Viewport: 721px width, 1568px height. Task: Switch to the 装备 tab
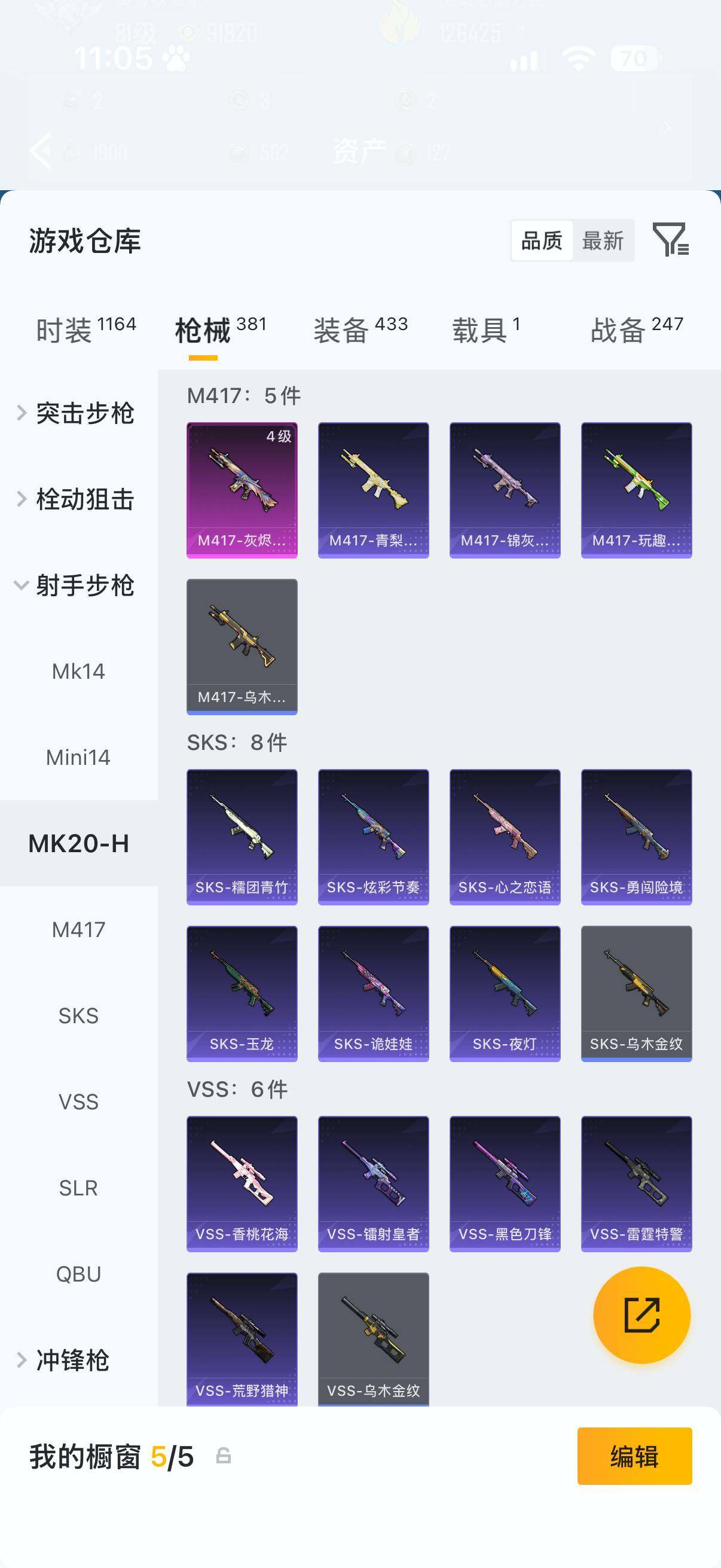coord(360,330)
